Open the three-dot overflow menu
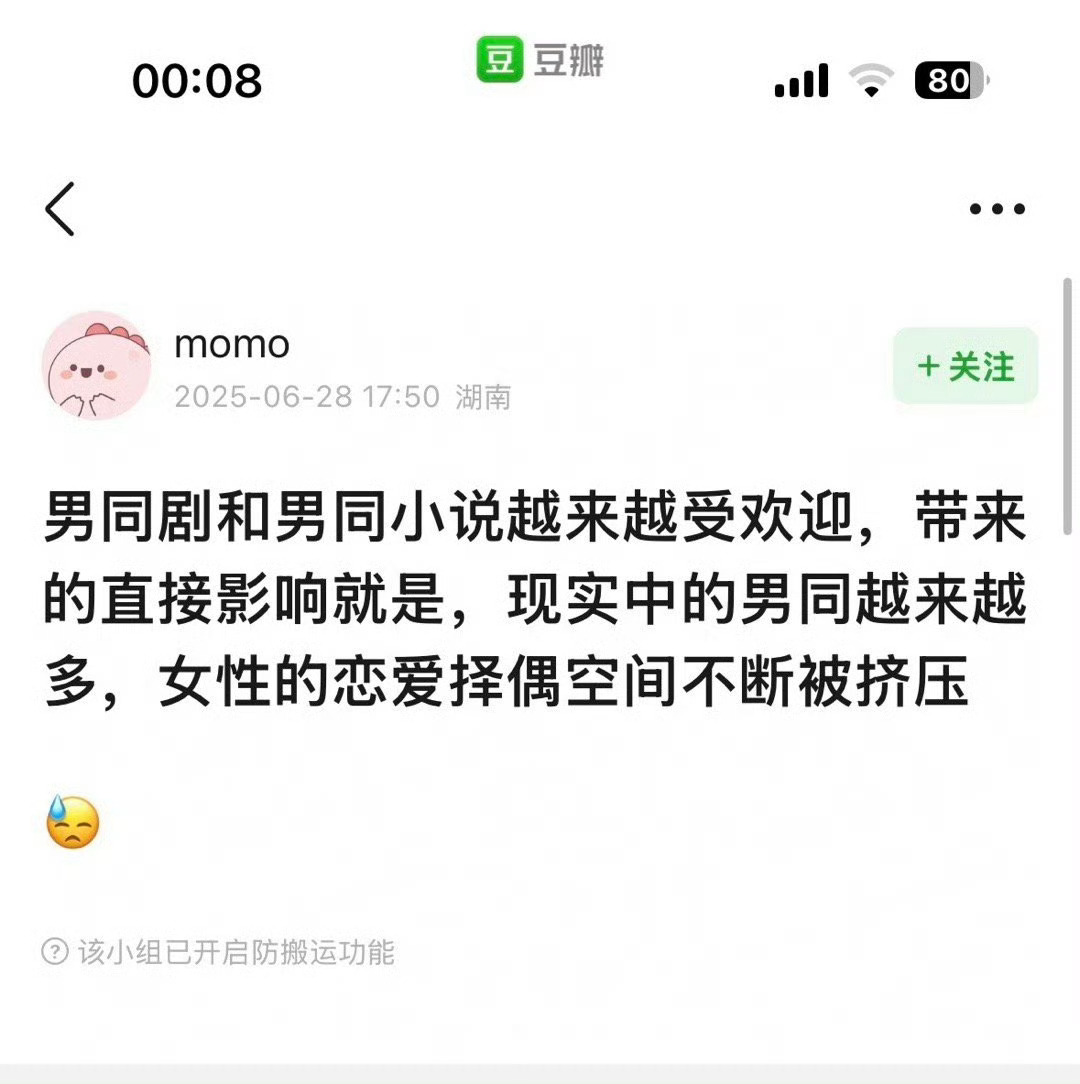 (x=997, y=210)
